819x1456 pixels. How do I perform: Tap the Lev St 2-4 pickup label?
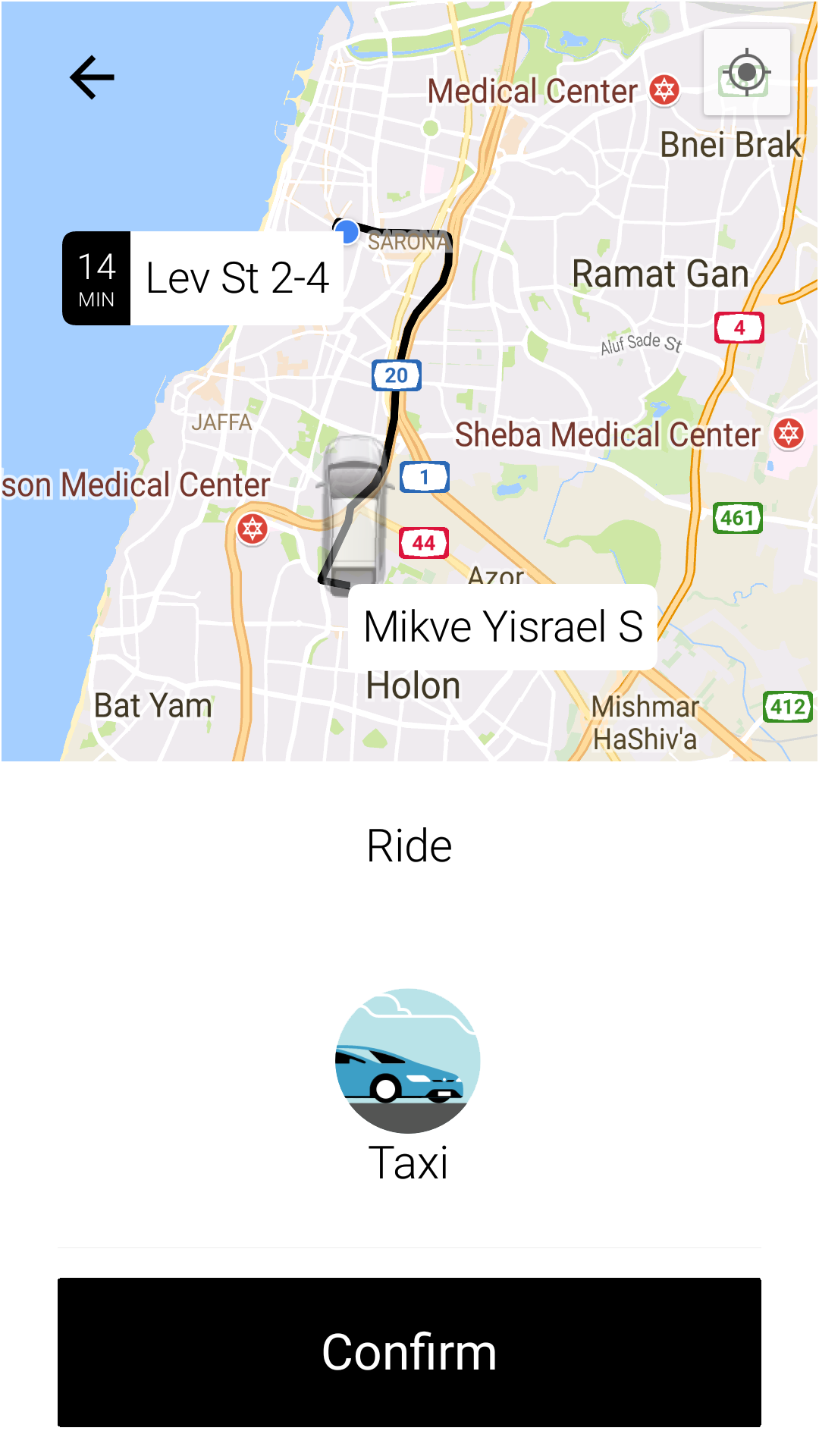click(202, 278)
